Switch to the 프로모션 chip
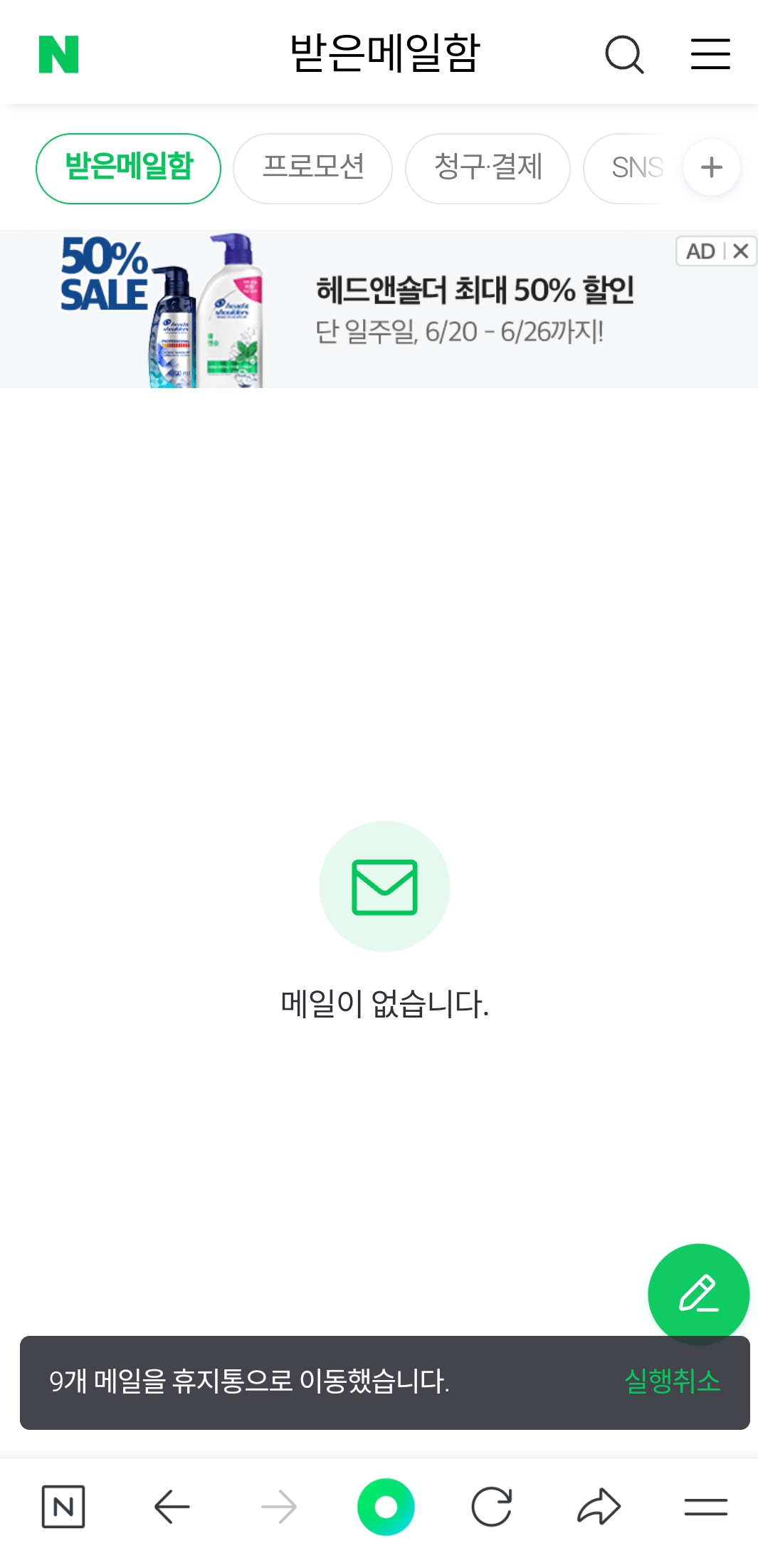This screenshot has height=1568, width=758. pyautogui.click(x=312, y=168)
